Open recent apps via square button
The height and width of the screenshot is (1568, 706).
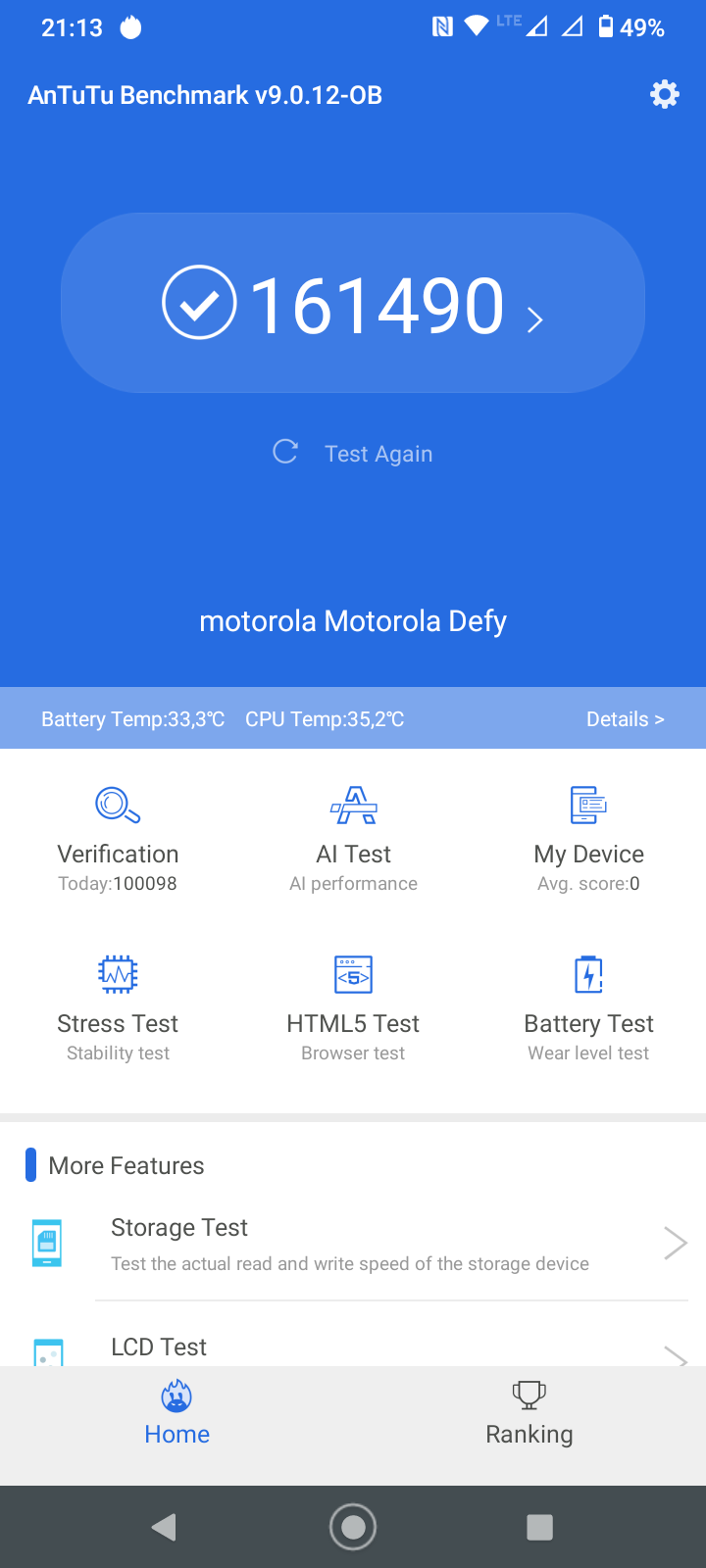coord(539,1527)
